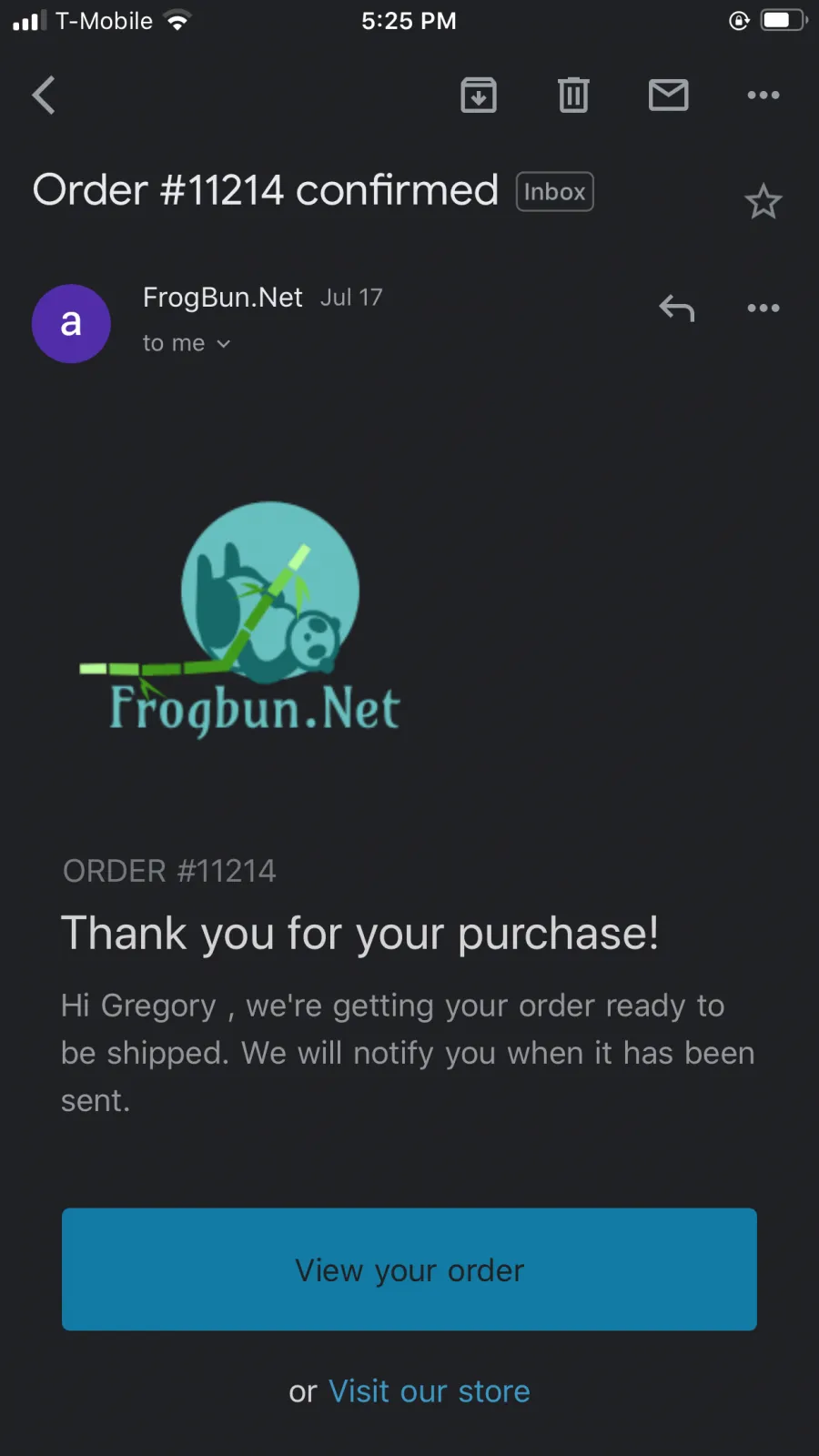Mark the email as unread

point(669,95)
